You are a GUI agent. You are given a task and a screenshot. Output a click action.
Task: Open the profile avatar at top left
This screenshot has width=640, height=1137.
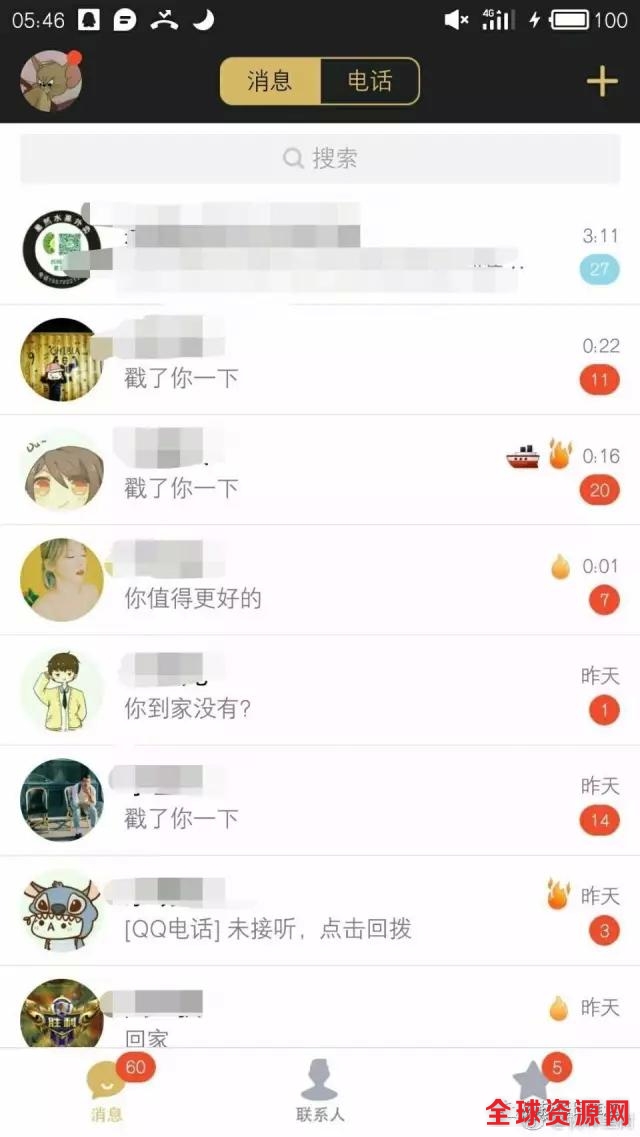click(x=51, y=81)
